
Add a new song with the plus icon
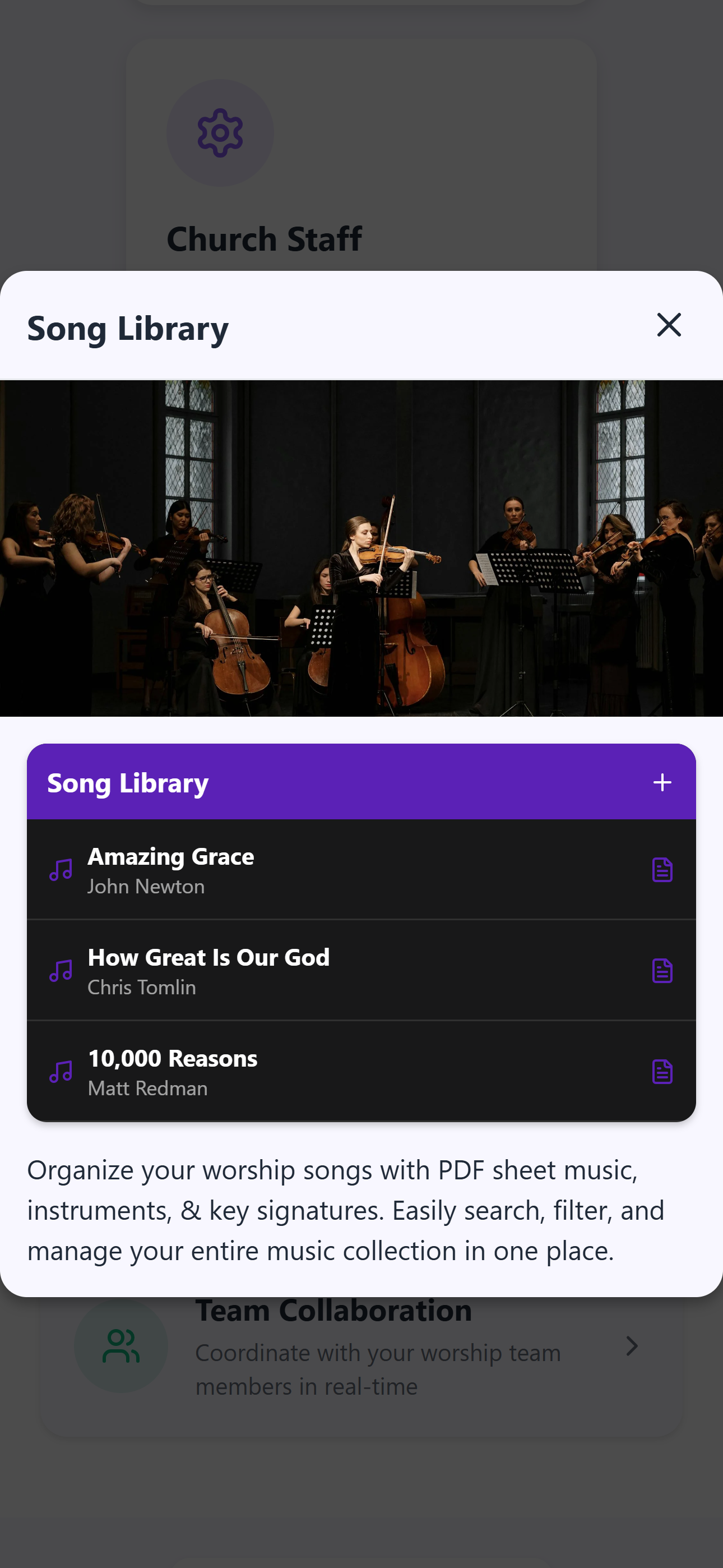[662, 782]
